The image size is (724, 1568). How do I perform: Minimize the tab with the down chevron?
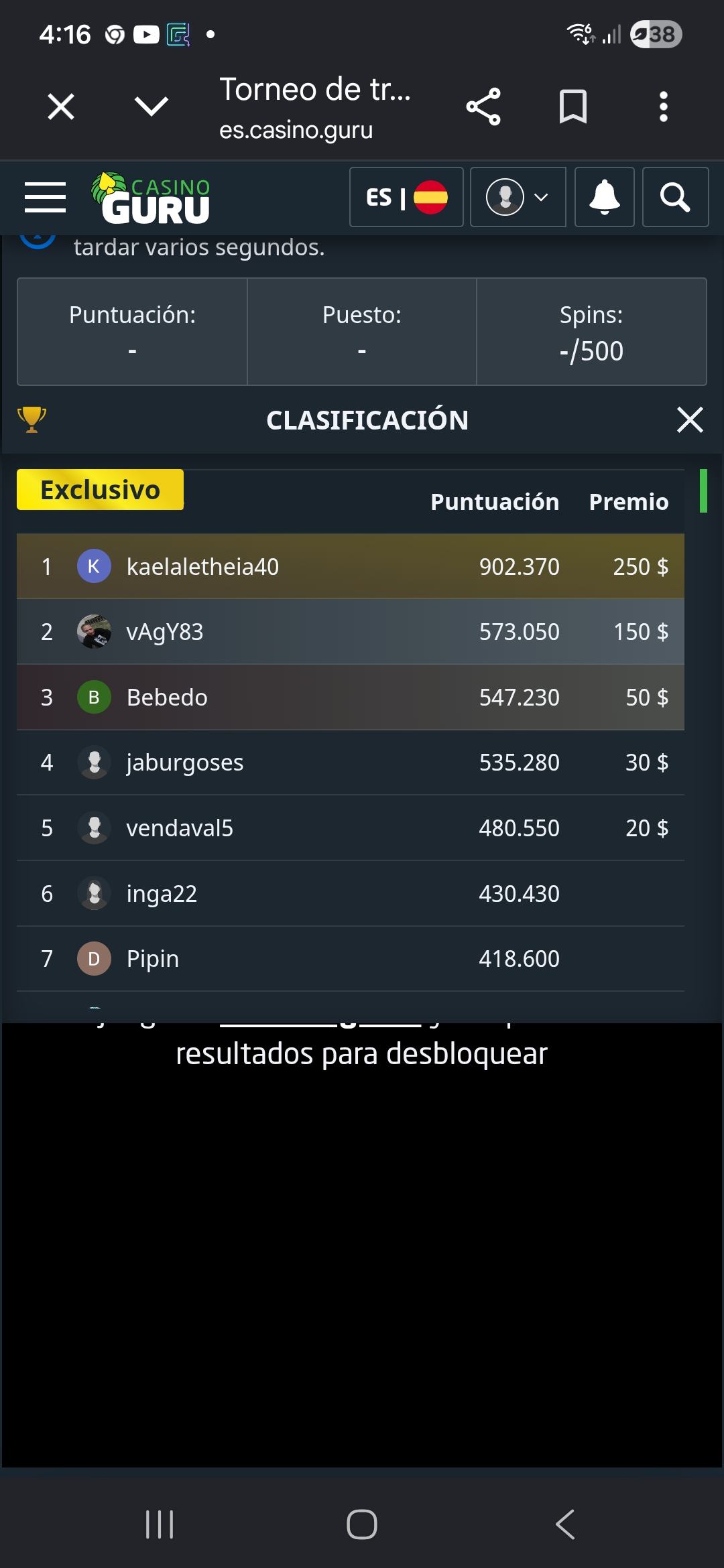[152, 106]
